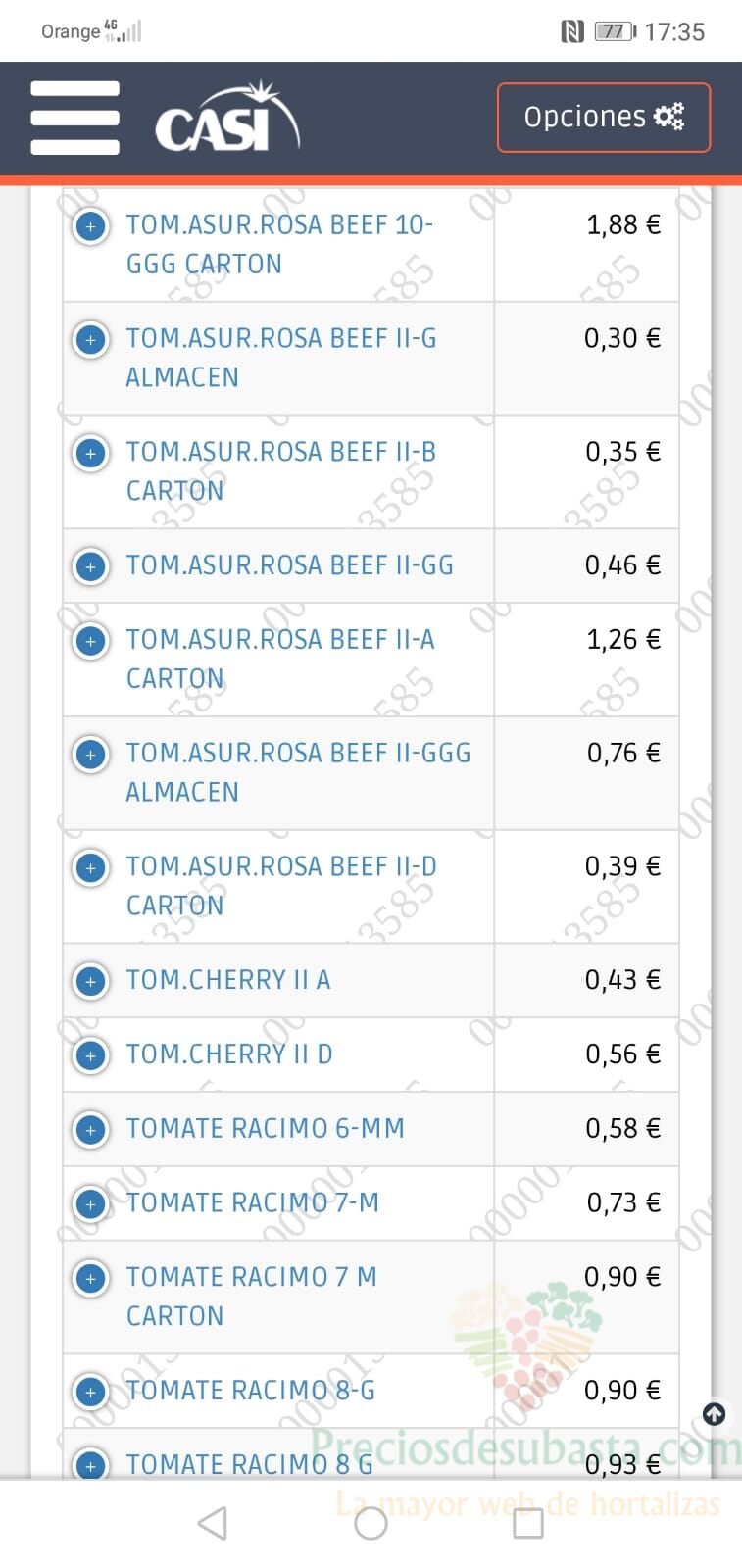
Task: Expand TOM.ASUR.ROSA BEEF 10-GGG CARTON row
Action: 91,227
